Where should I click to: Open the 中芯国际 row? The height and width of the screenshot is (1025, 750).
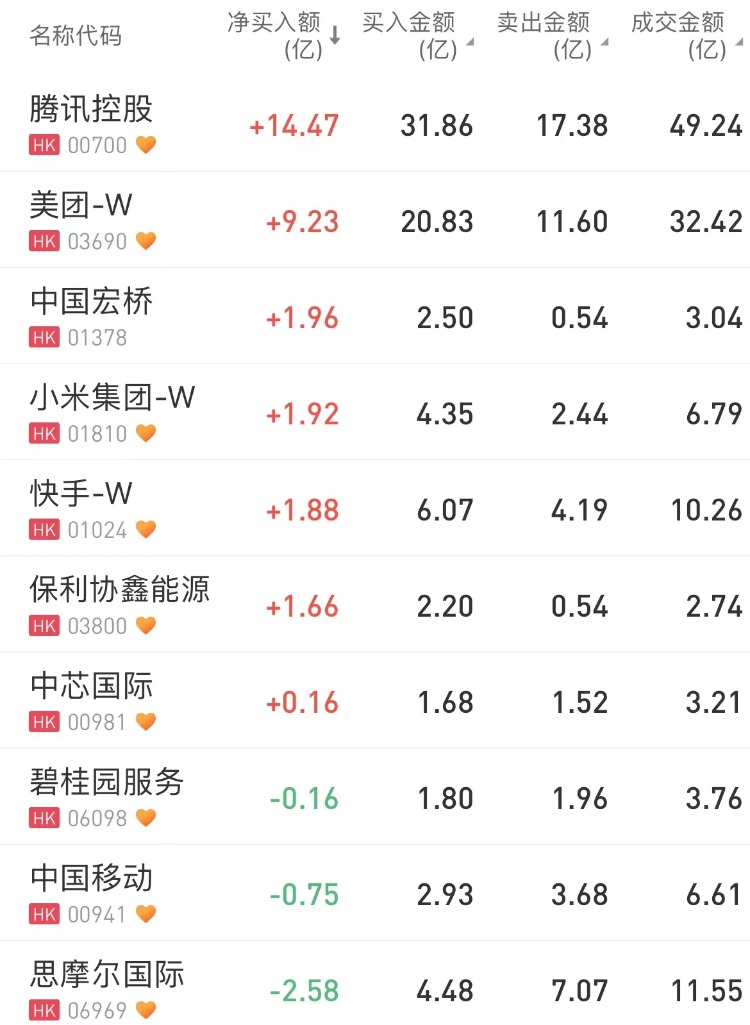tap(92, 700)
